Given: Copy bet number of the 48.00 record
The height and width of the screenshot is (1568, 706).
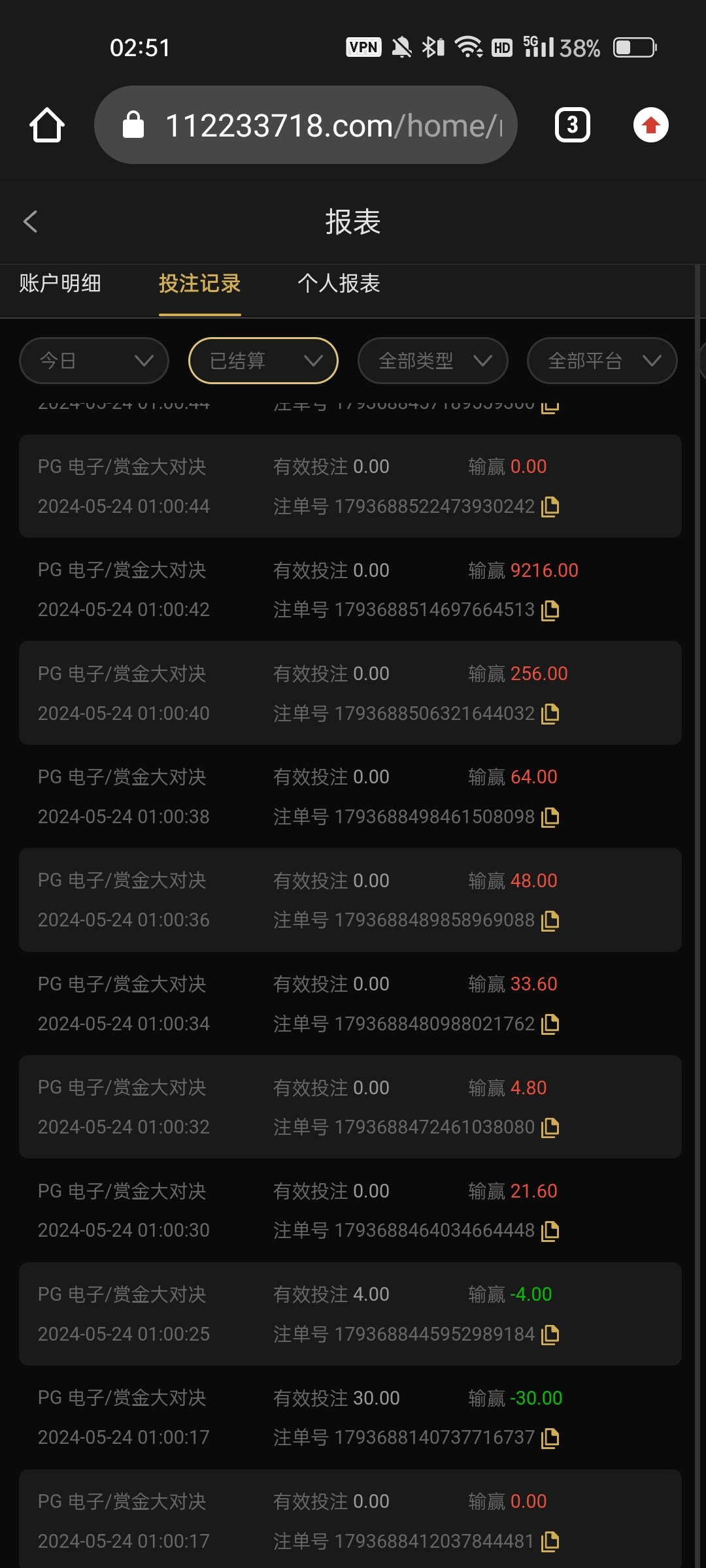Looking at the screenshot, I should (x=550, y=921).
